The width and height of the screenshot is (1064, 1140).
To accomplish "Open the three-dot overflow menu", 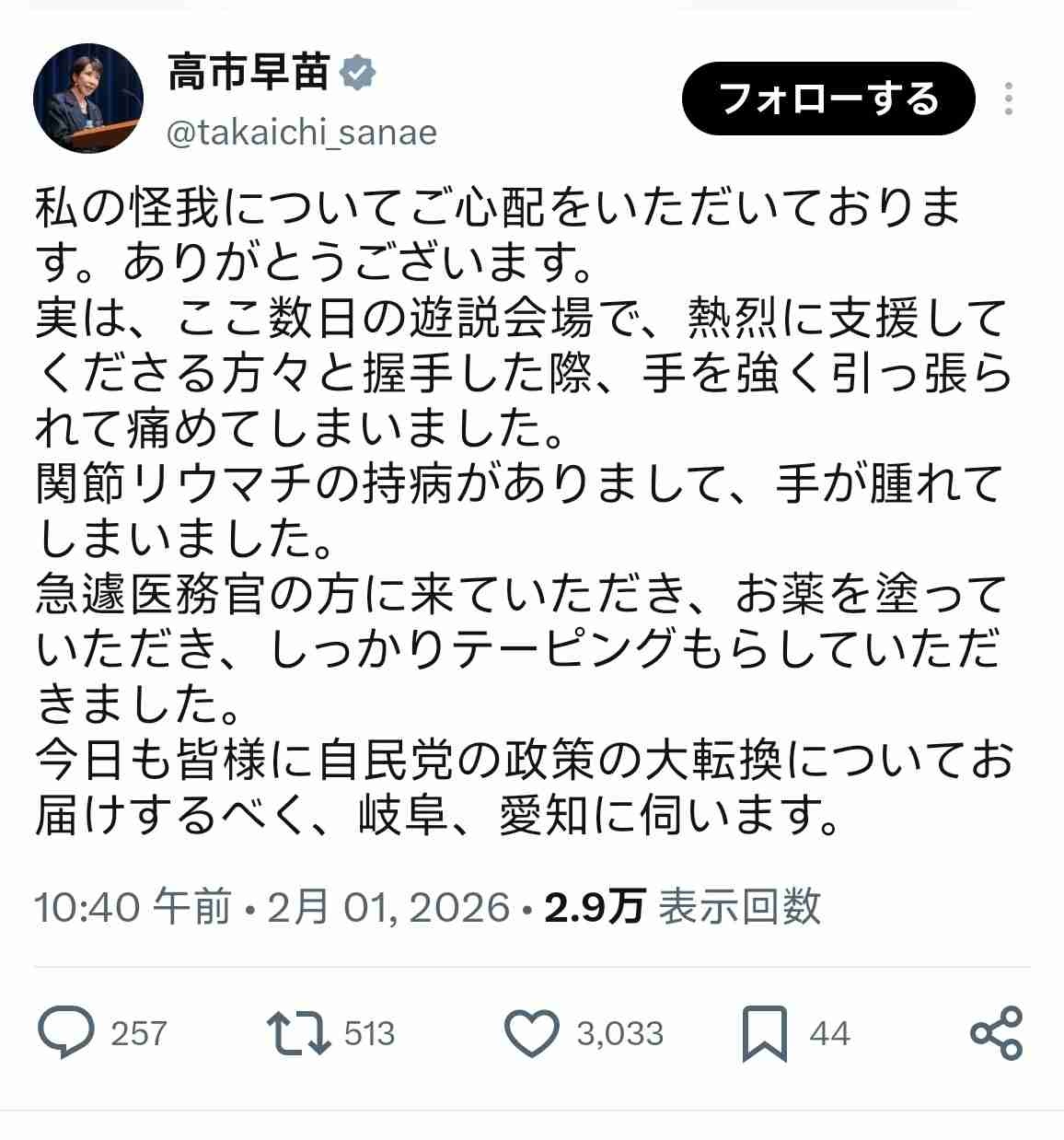I will click(1010, 99).
